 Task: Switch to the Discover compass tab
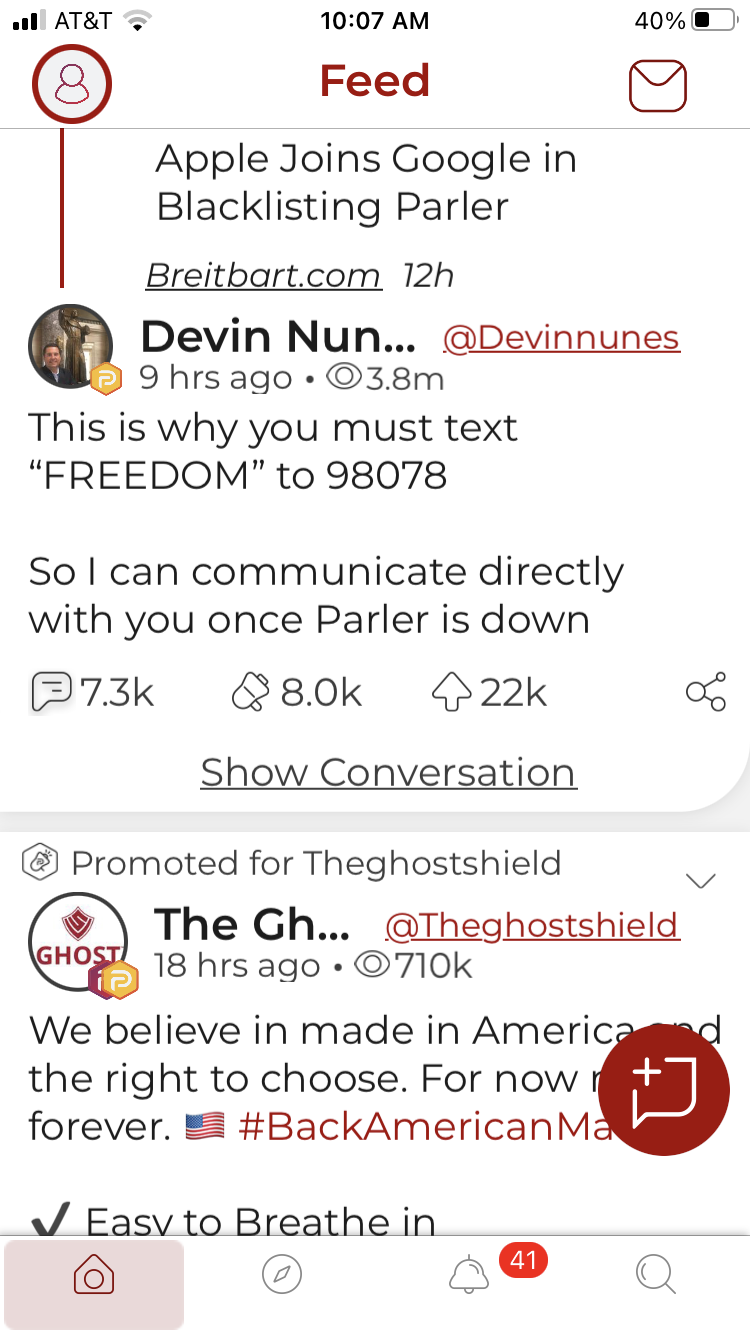coord(281,1275)
